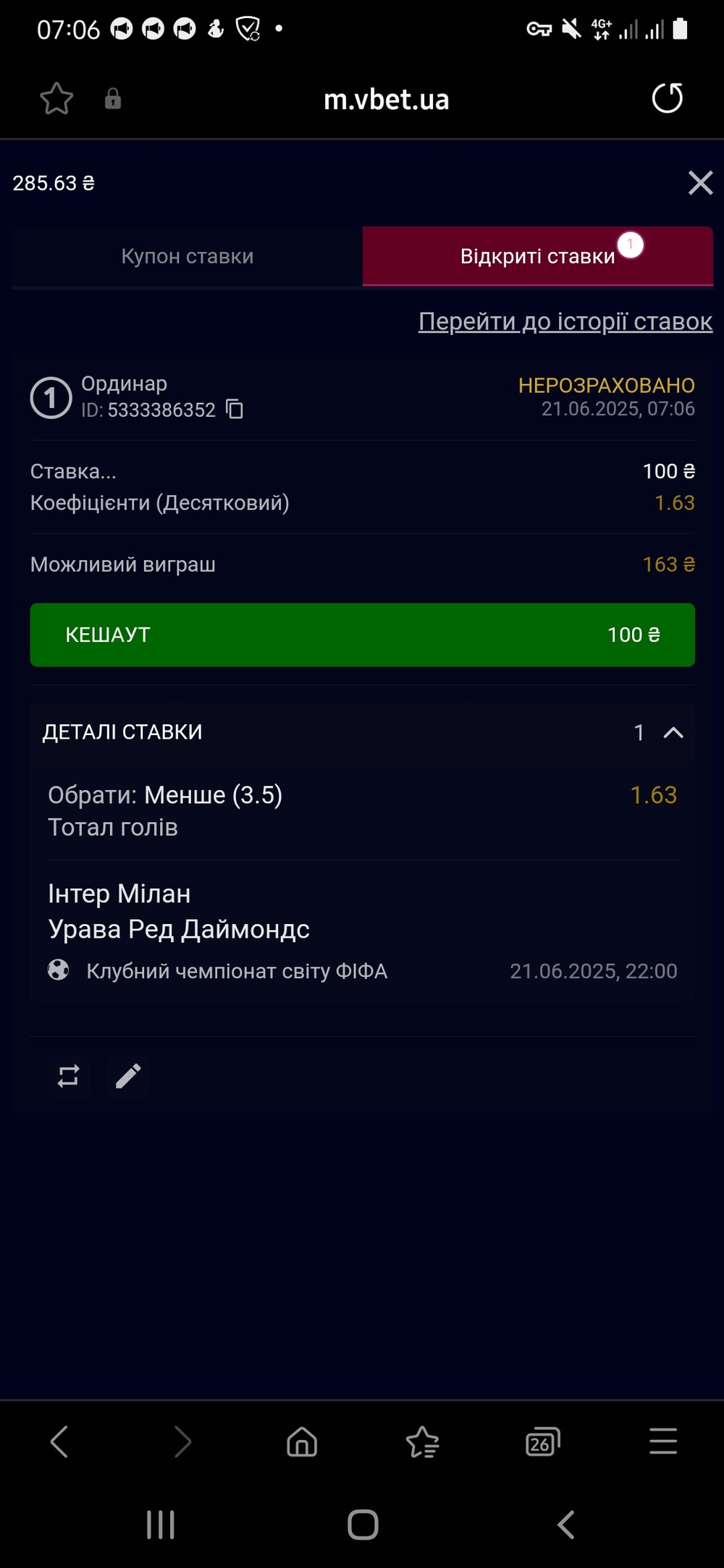Viewport: 724px width, 1568px height.
Task: Copy the bet ID 5333386352
Action: point(235,410)
